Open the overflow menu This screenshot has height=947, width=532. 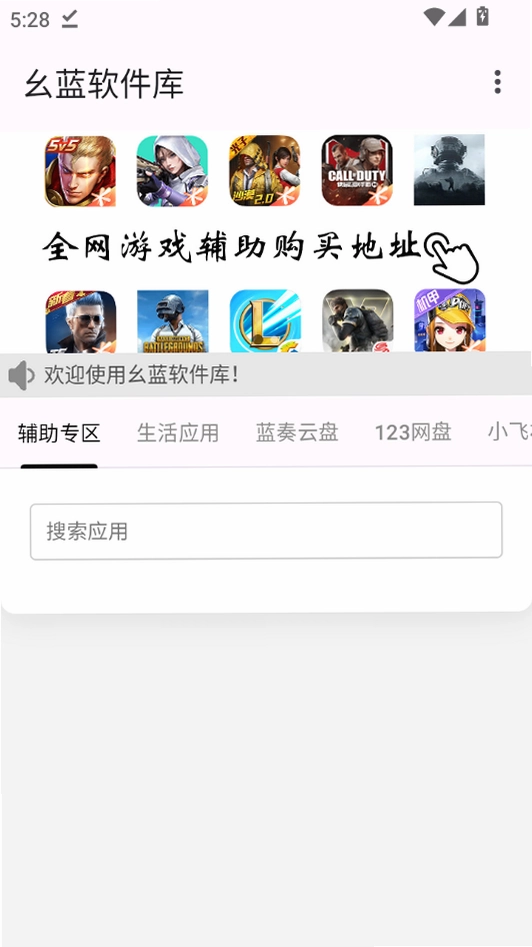(x=497, y=82)
